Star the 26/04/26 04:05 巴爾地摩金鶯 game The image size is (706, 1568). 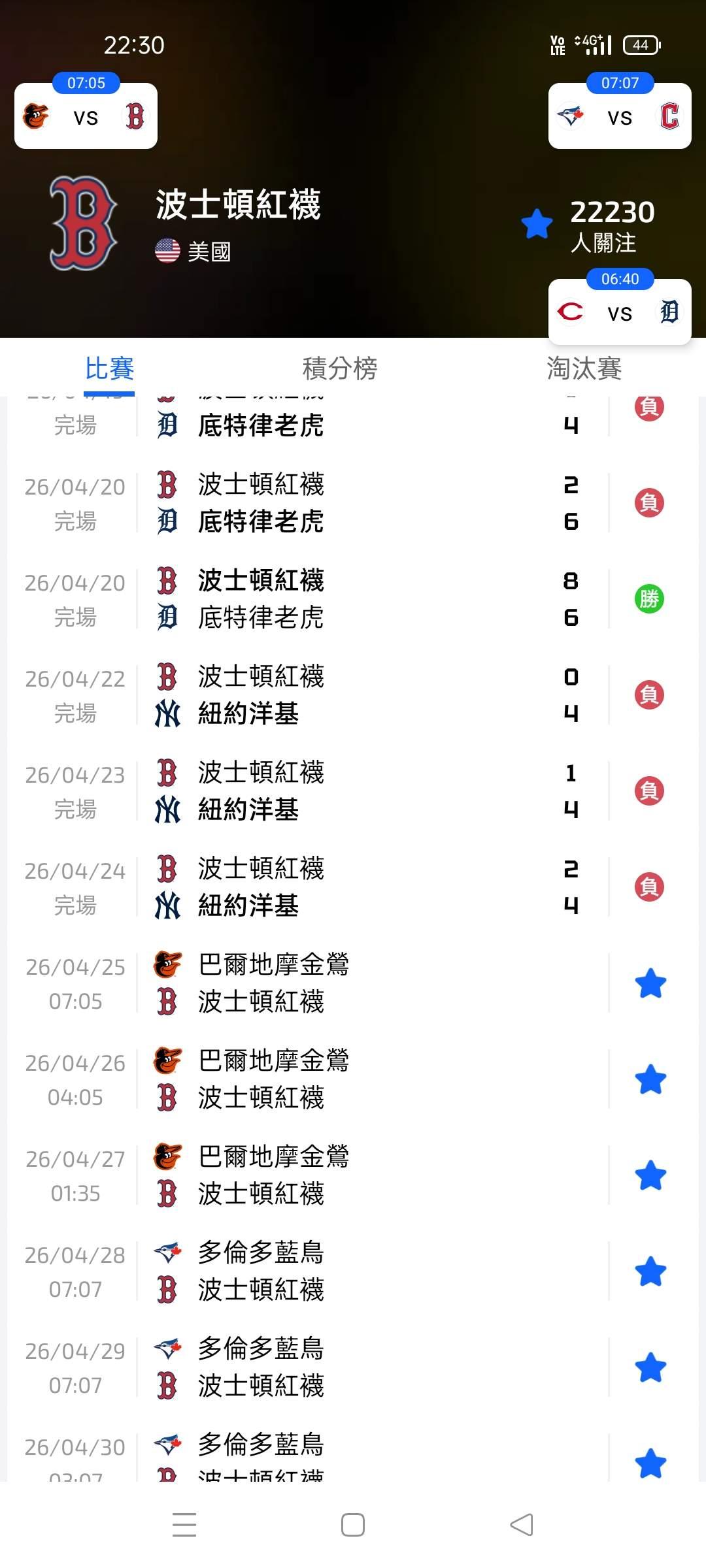[650, 1079]
